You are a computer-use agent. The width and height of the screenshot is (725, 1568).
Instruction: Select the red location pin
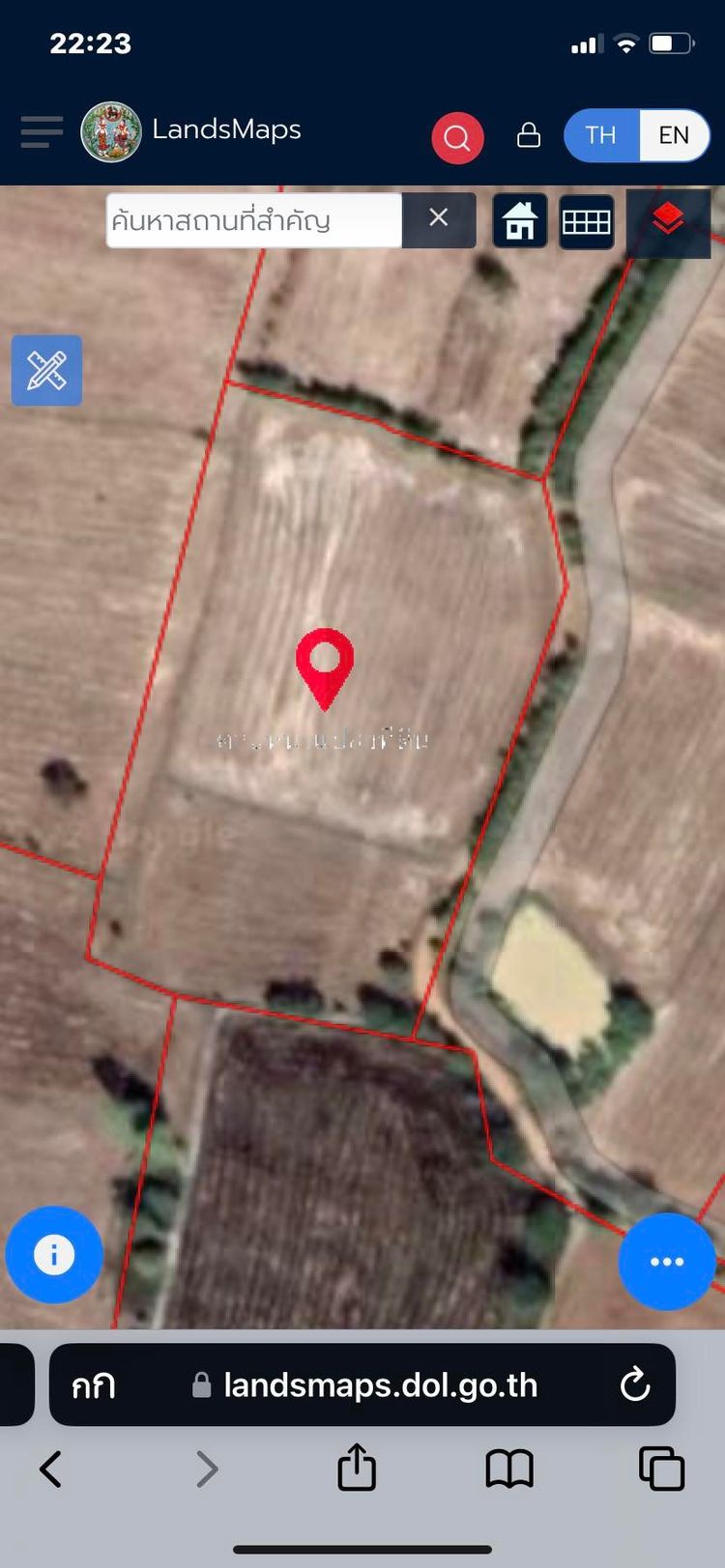(325, 662)
